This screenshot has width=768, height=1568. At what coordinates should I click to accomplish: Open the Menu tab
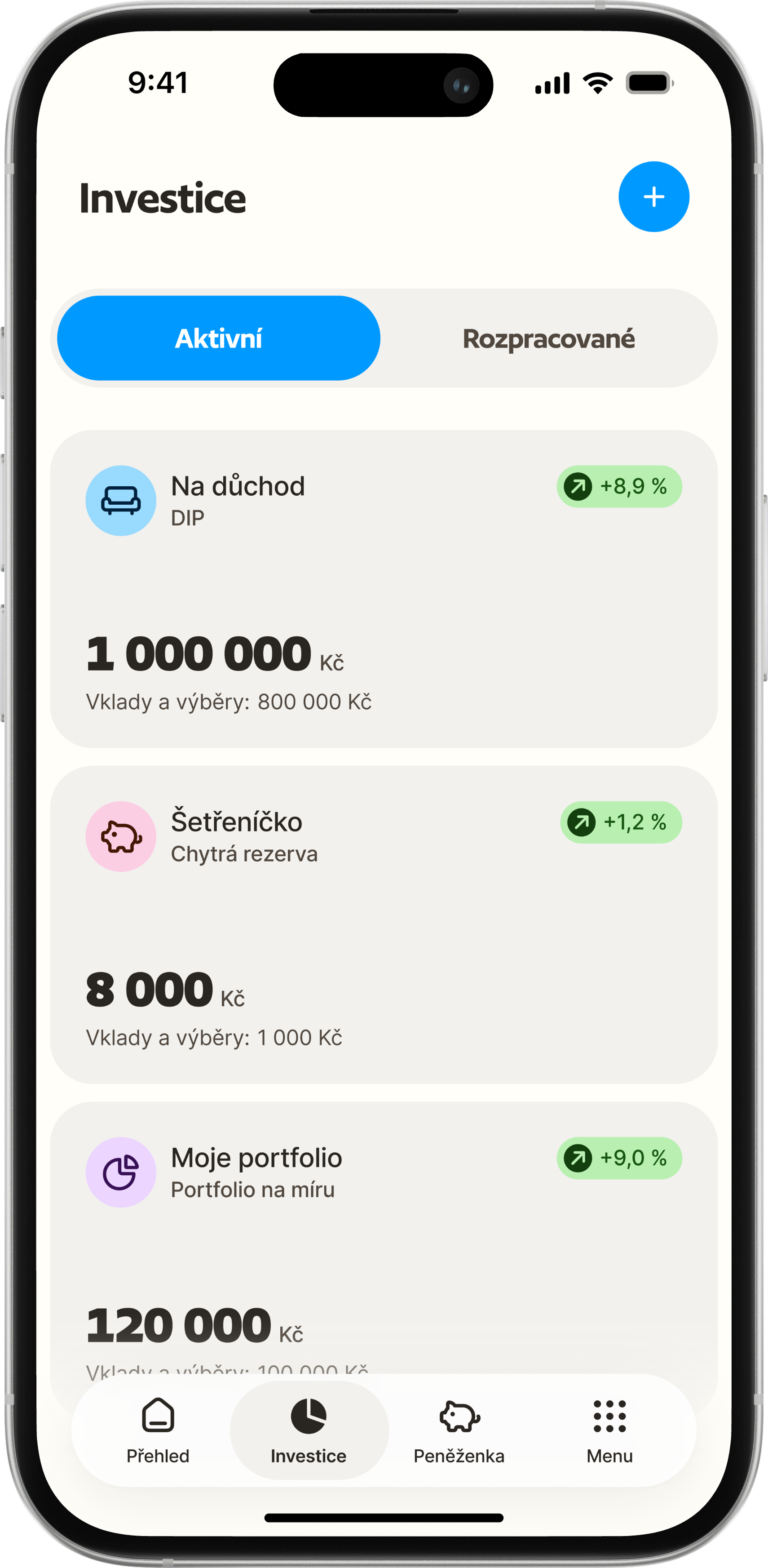click(x=609, y=1430)
